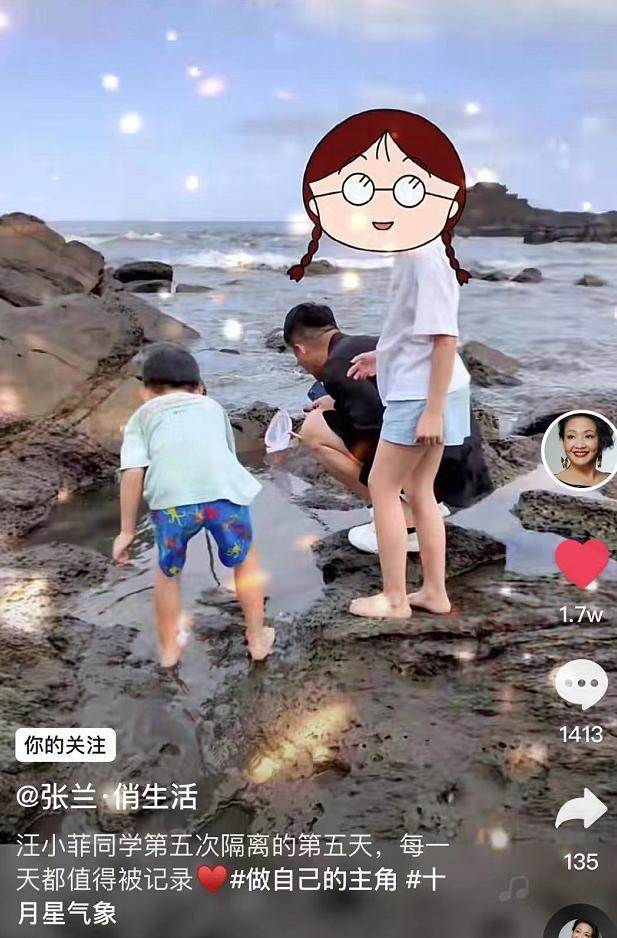Screen dimensions: 617x938
Task: Share this video using the arrow icon
Action: coord(581,809)
